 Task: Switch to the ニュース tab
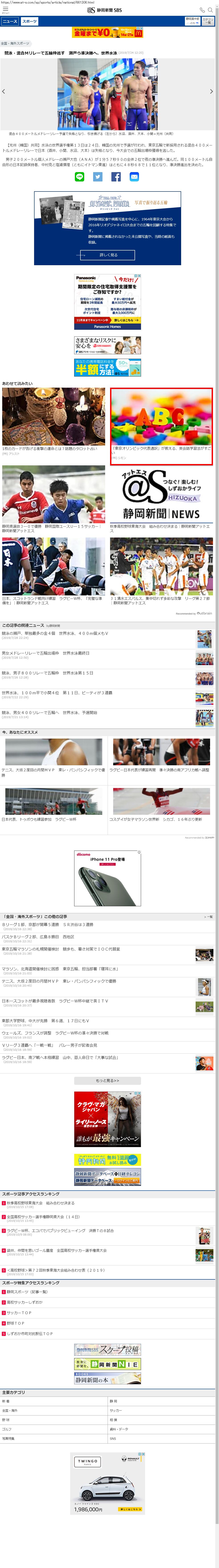tap(10, 21)
